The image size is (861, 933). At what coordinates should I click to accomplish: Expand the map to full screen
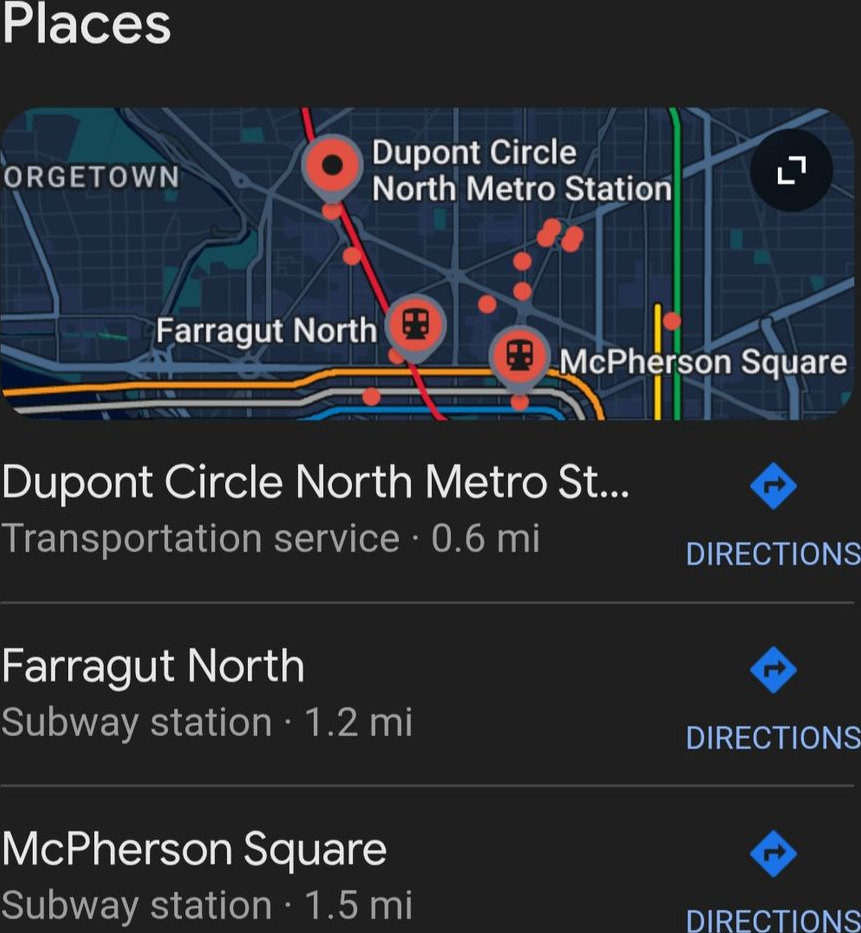791,171
